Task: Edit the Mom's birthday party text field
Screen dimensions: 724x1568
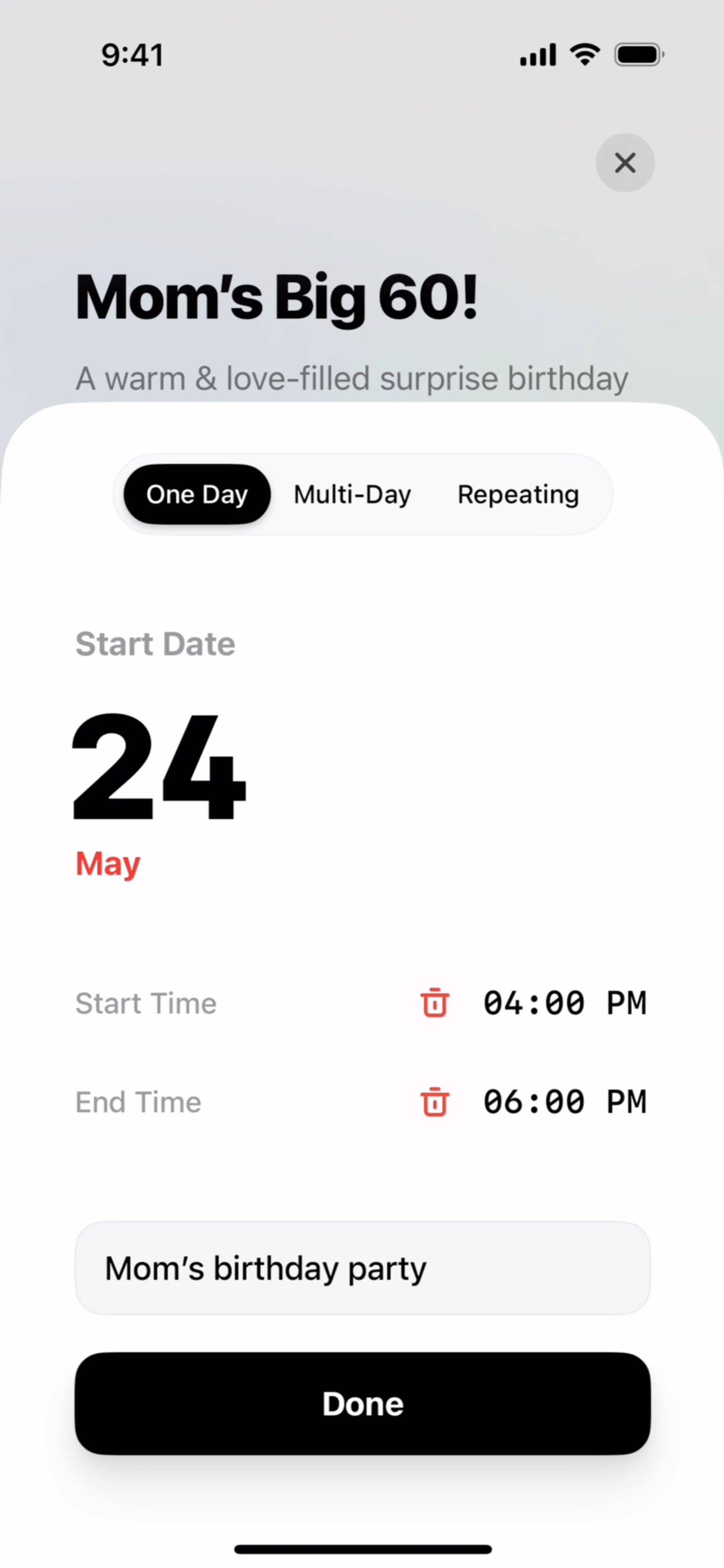Action: click(x=362, y=1269)
